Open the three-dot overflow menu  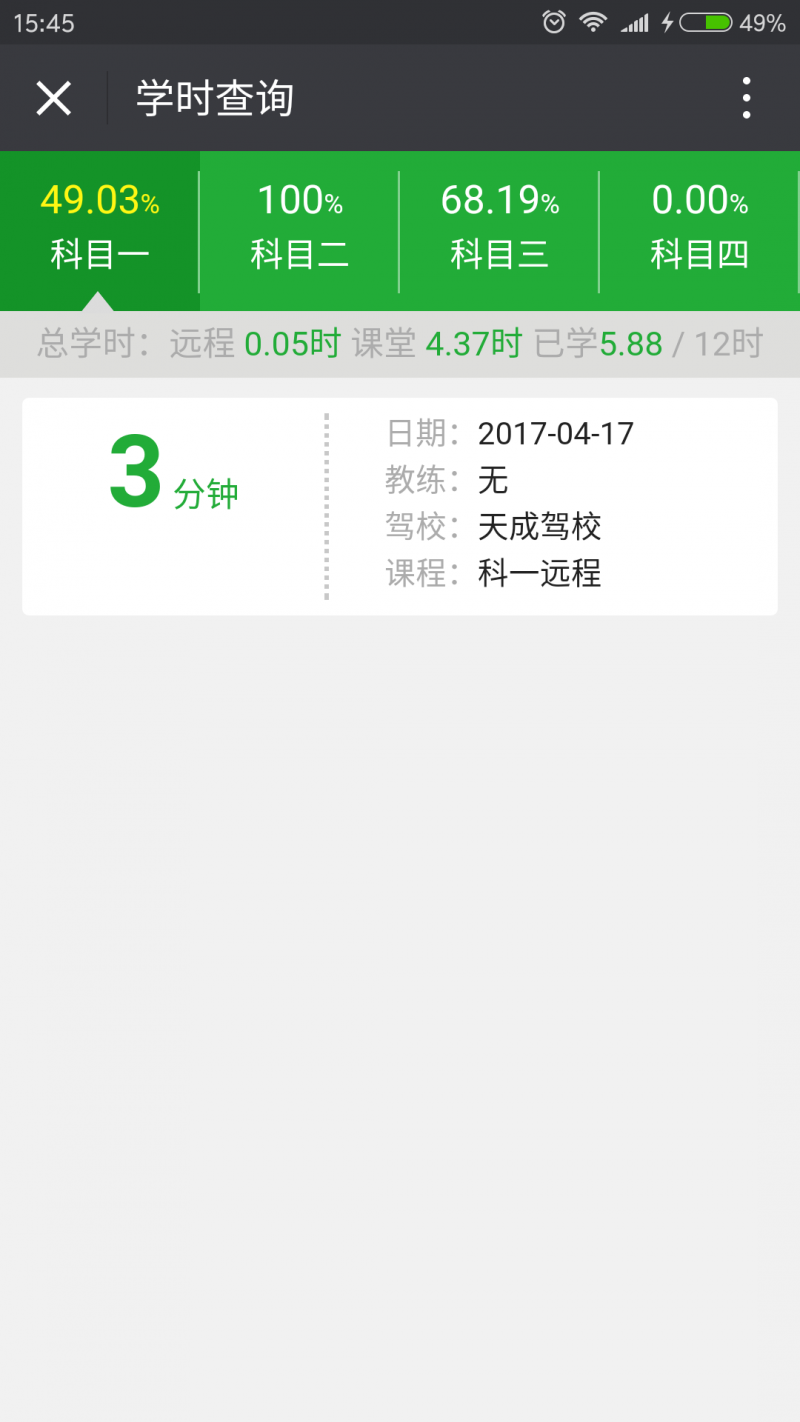[746, 98]
